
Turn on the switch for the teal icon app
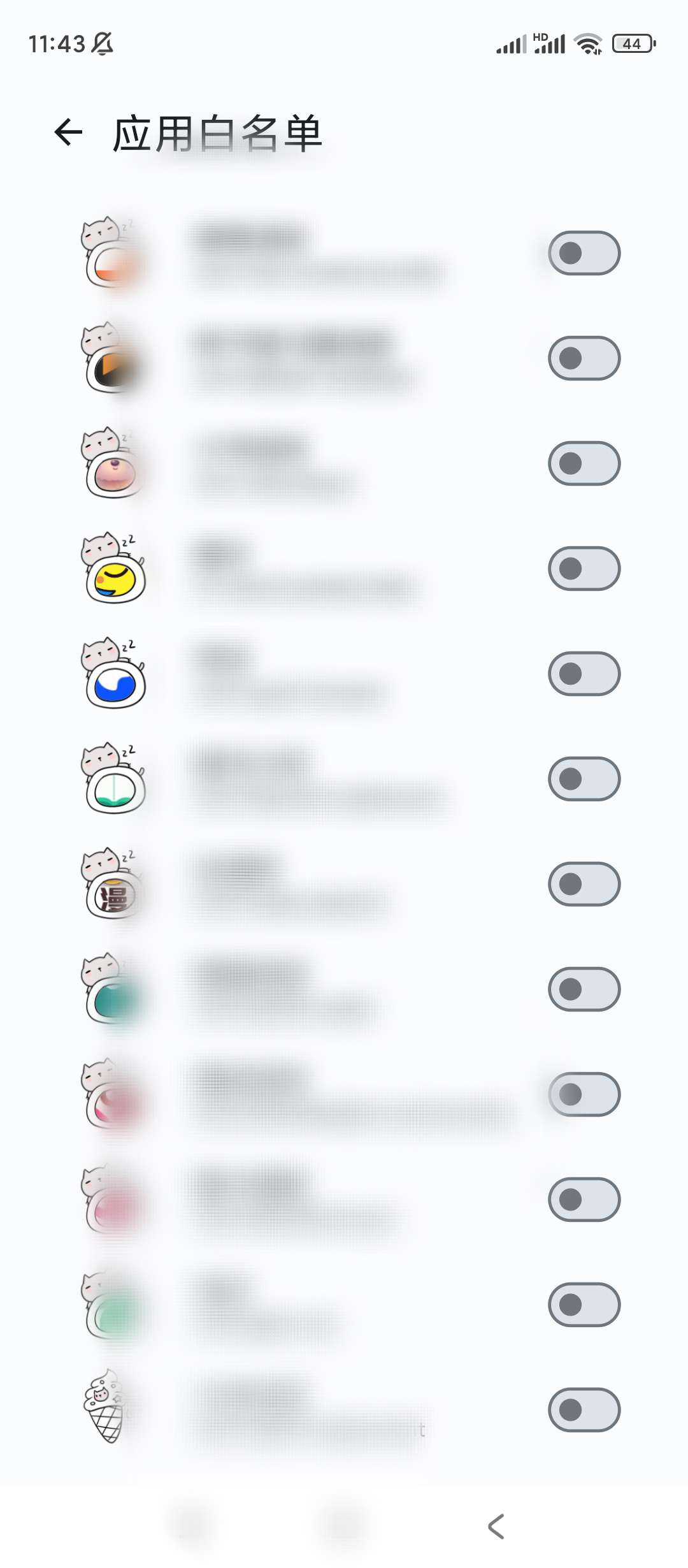pyautogui.click(x=584, y=989)
